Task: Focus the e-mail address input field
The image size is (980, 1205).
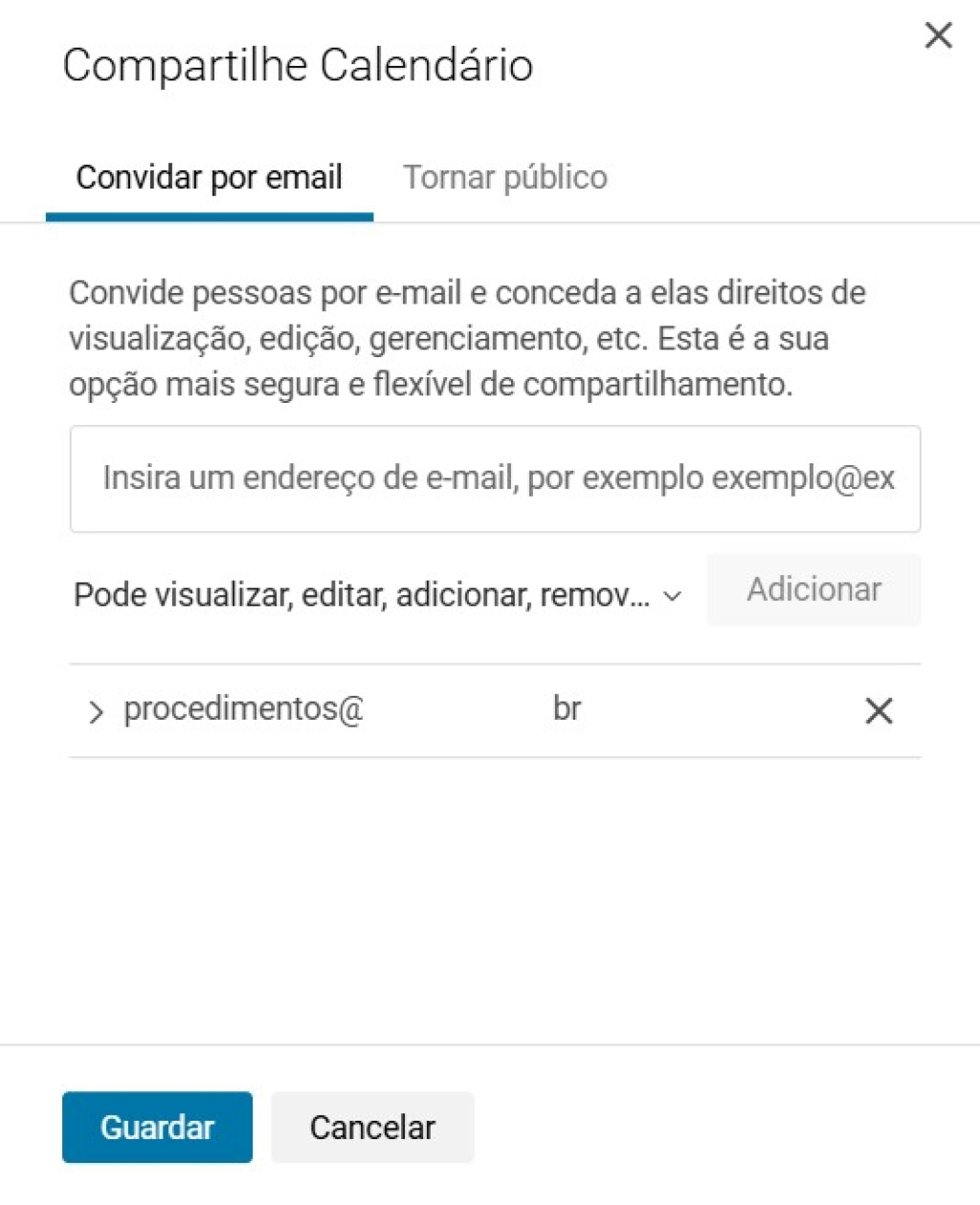Action: [x=495, y=479]
